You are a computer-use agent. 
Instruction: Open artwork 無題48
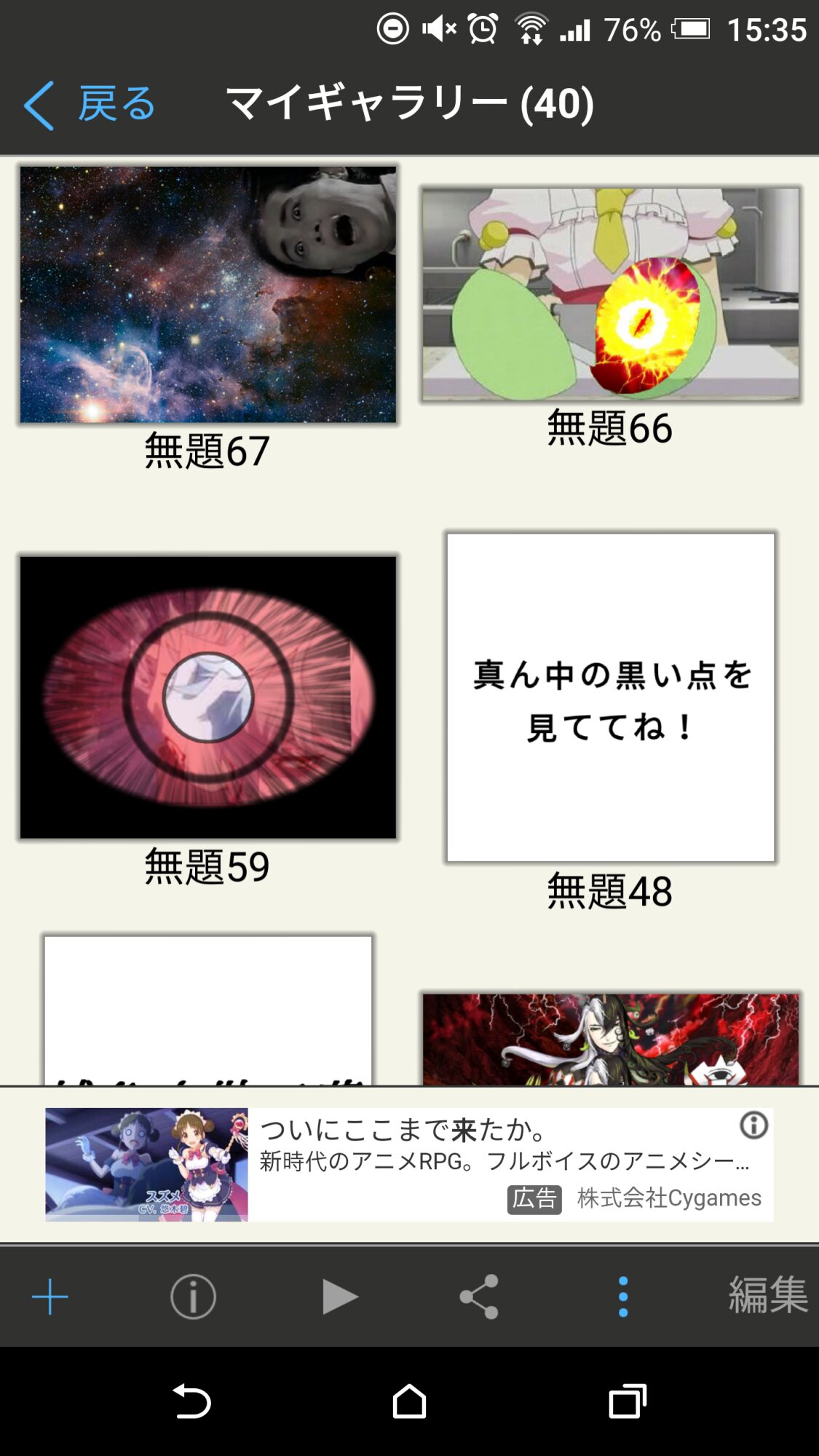coord(610,697)
